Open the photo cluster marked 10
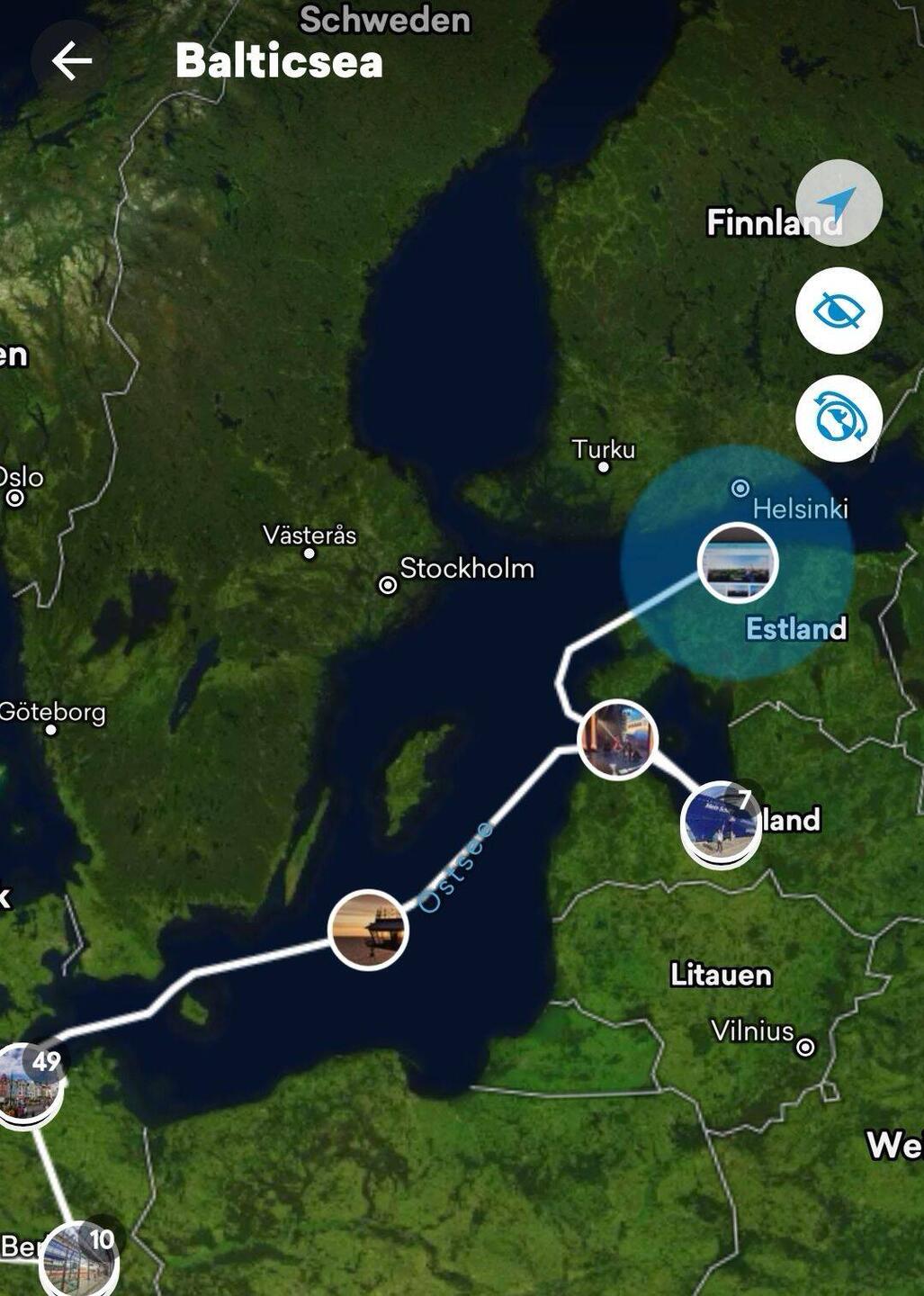Viewport: 924px width, 1296px height. 81,1258
